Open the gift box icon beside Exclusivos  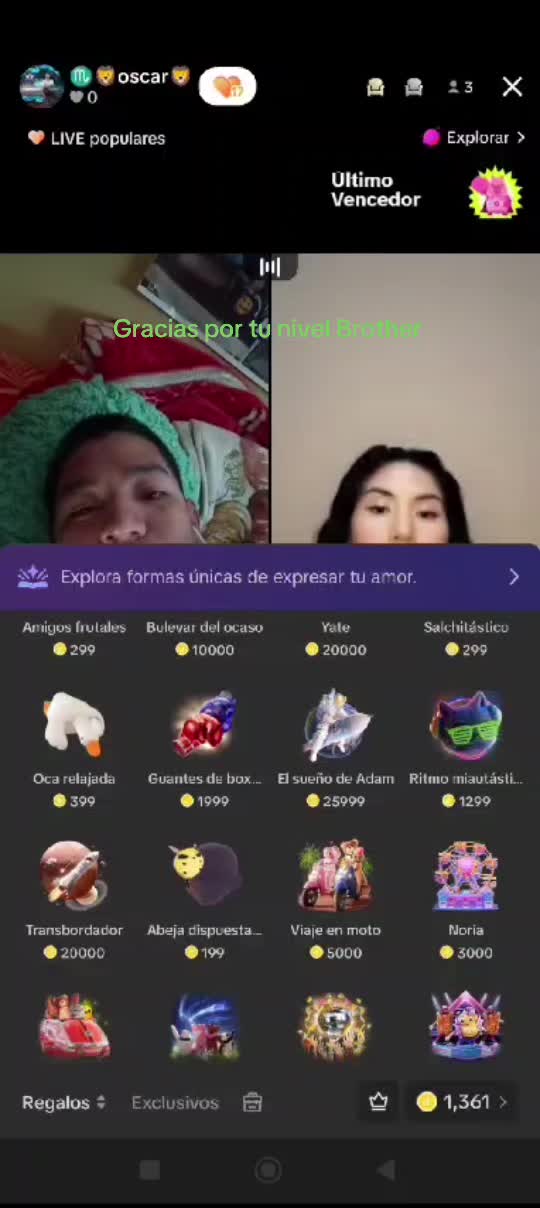pos(253,1102)
